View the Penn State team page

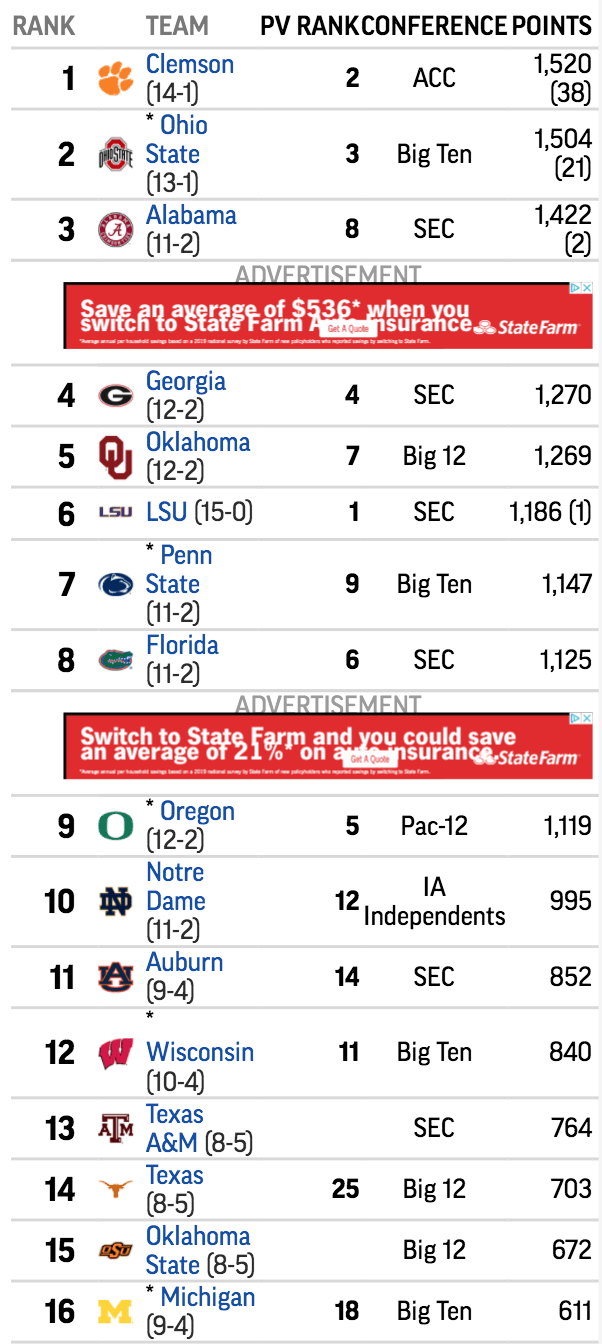[180, 570]
